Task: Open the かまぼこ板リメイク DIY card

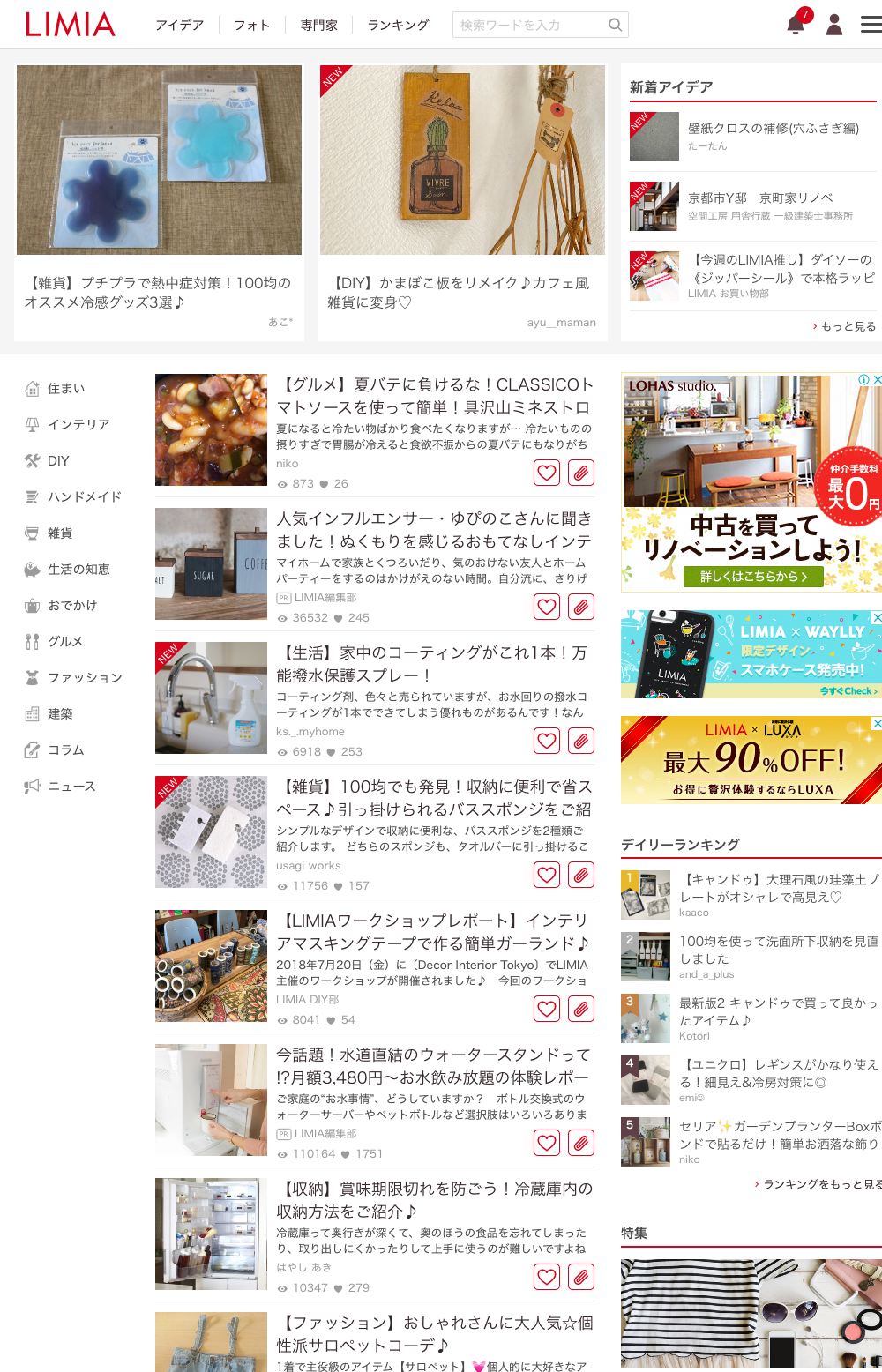Action: [462, 203]
